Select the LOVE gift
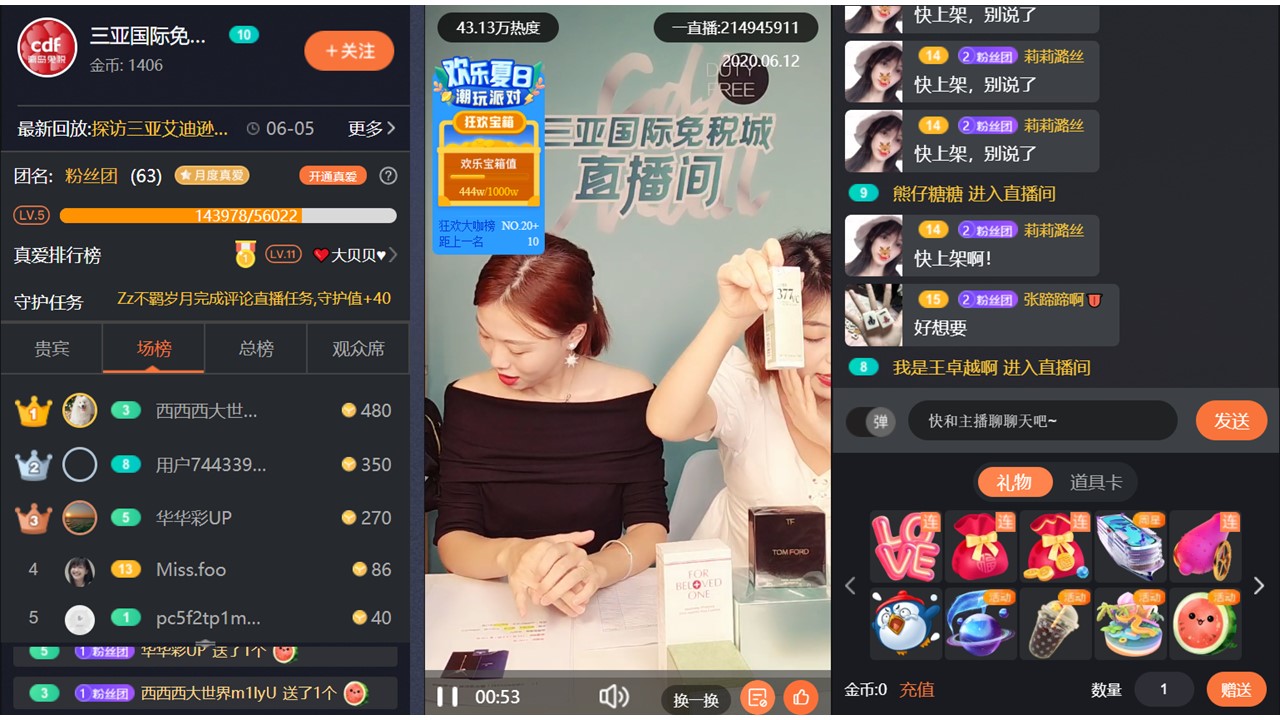Viewport: 1280px width, 720px height. 905,547
